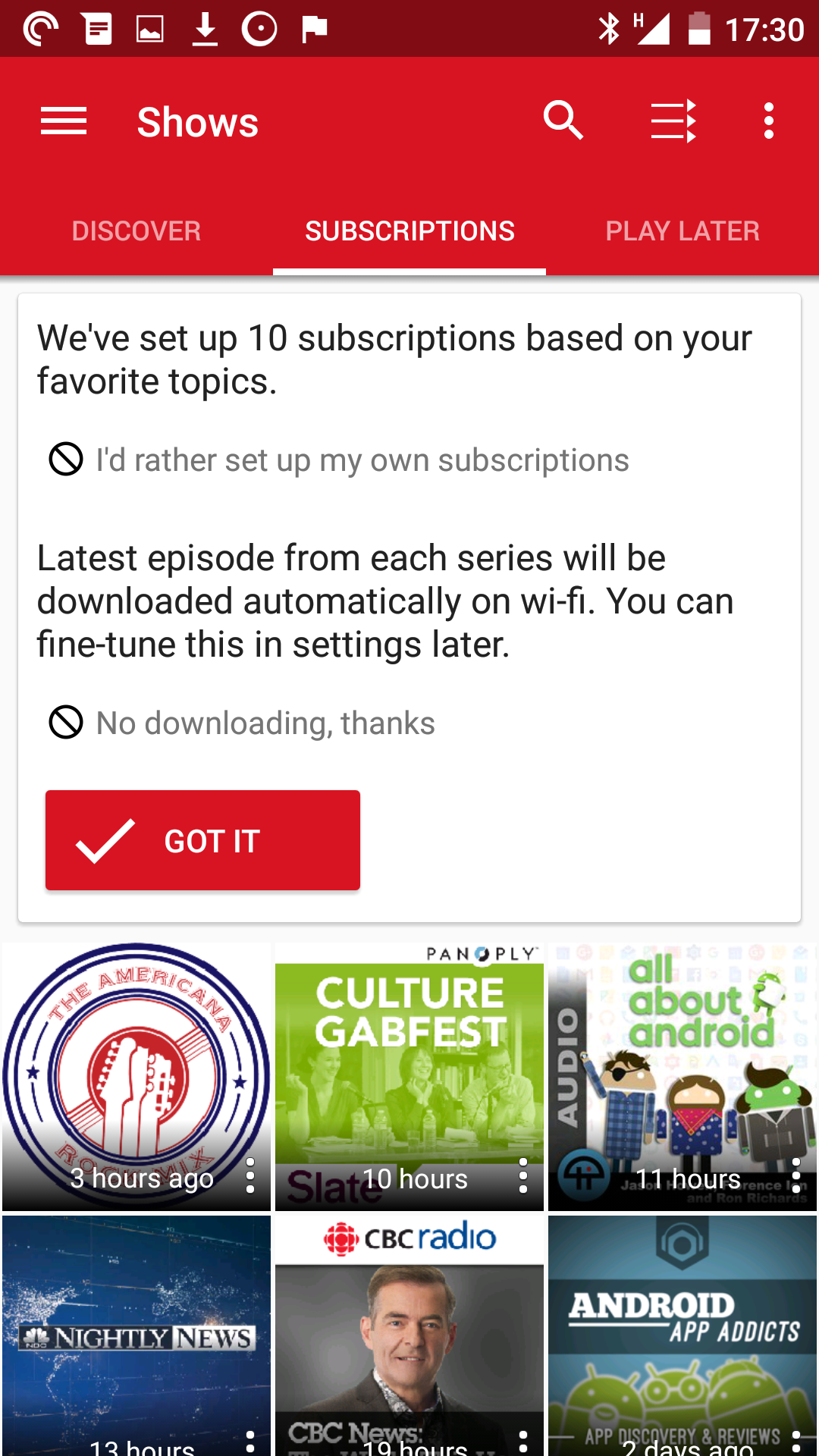Open the Android App Addicts tile

pos(682,1335)
